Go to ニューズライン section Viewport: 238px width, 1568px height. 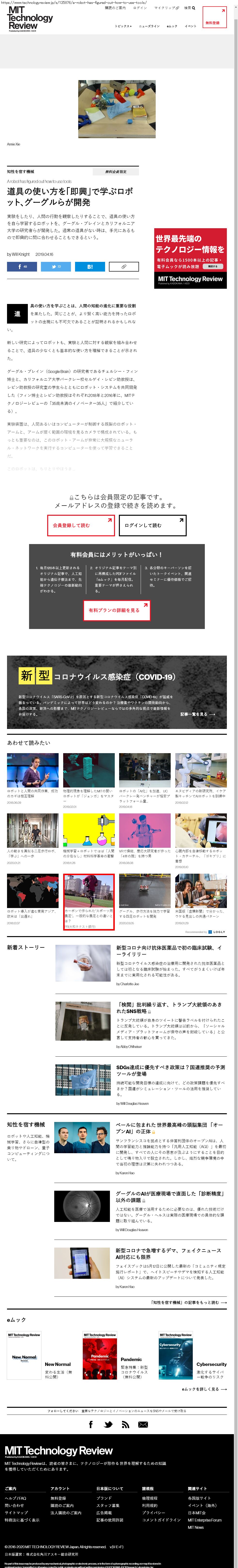(149, 26)
